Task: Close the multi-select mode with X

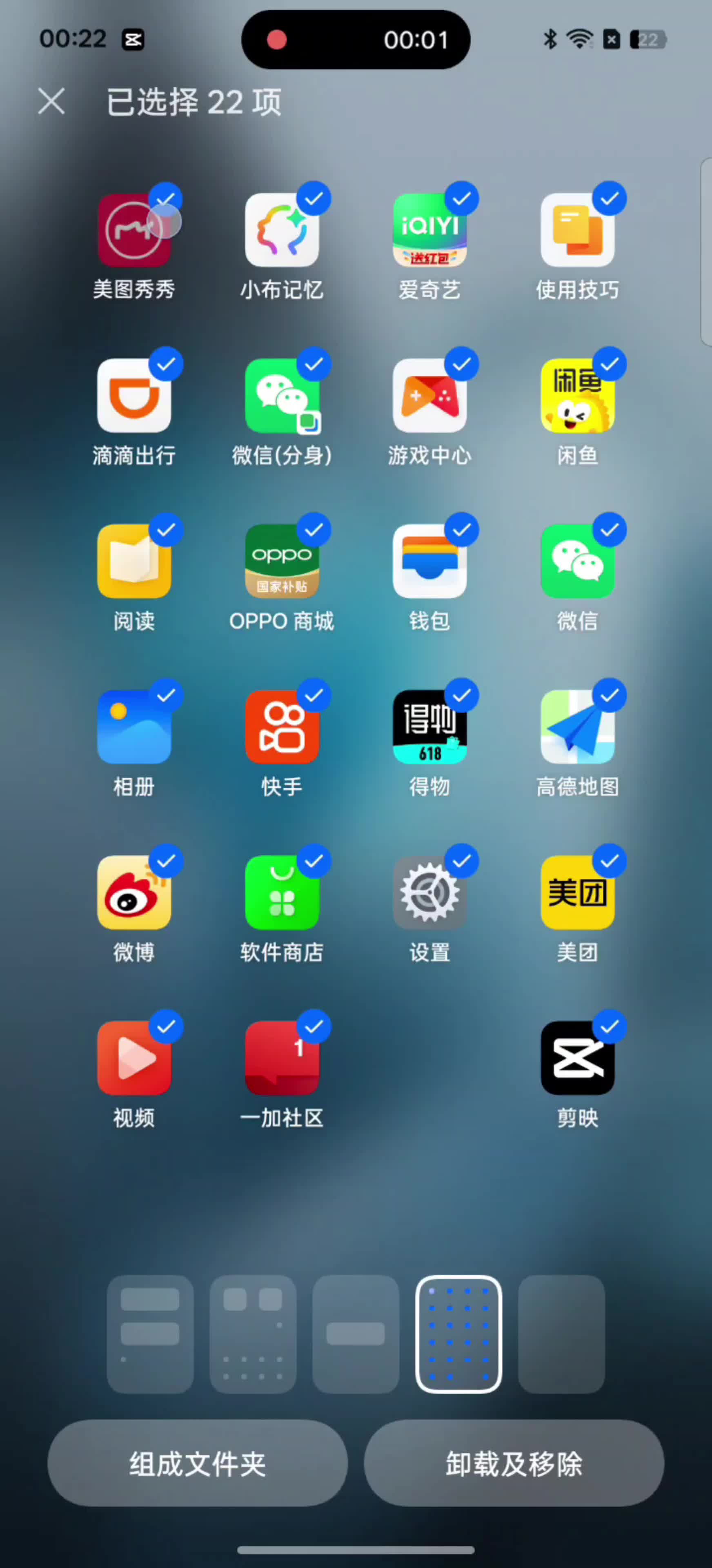Action: pyautogui.click(x=51, y=101)
